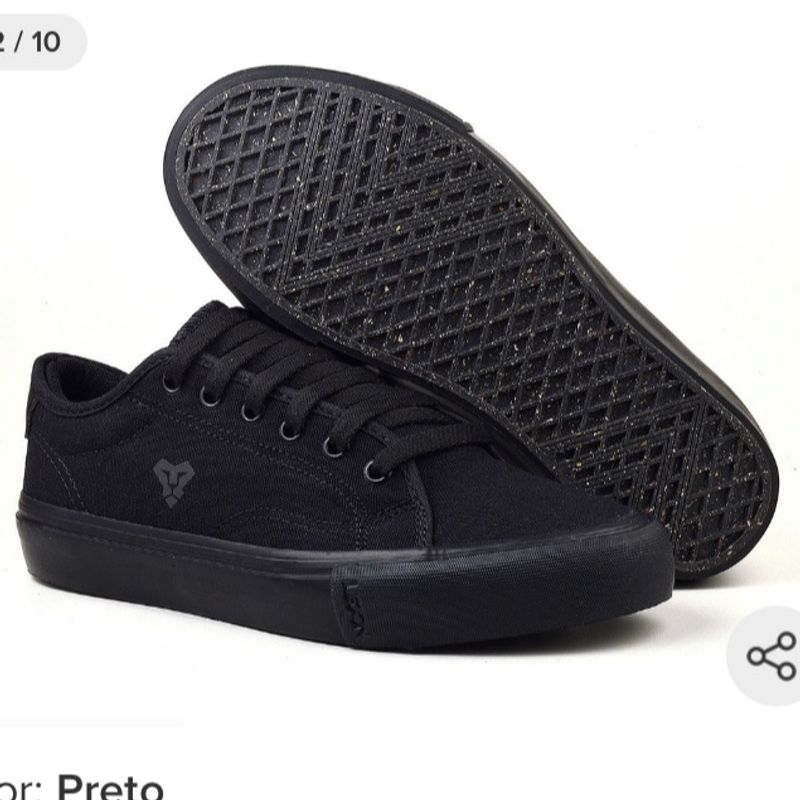Open the black sneaker product image

tap(400, 380)
